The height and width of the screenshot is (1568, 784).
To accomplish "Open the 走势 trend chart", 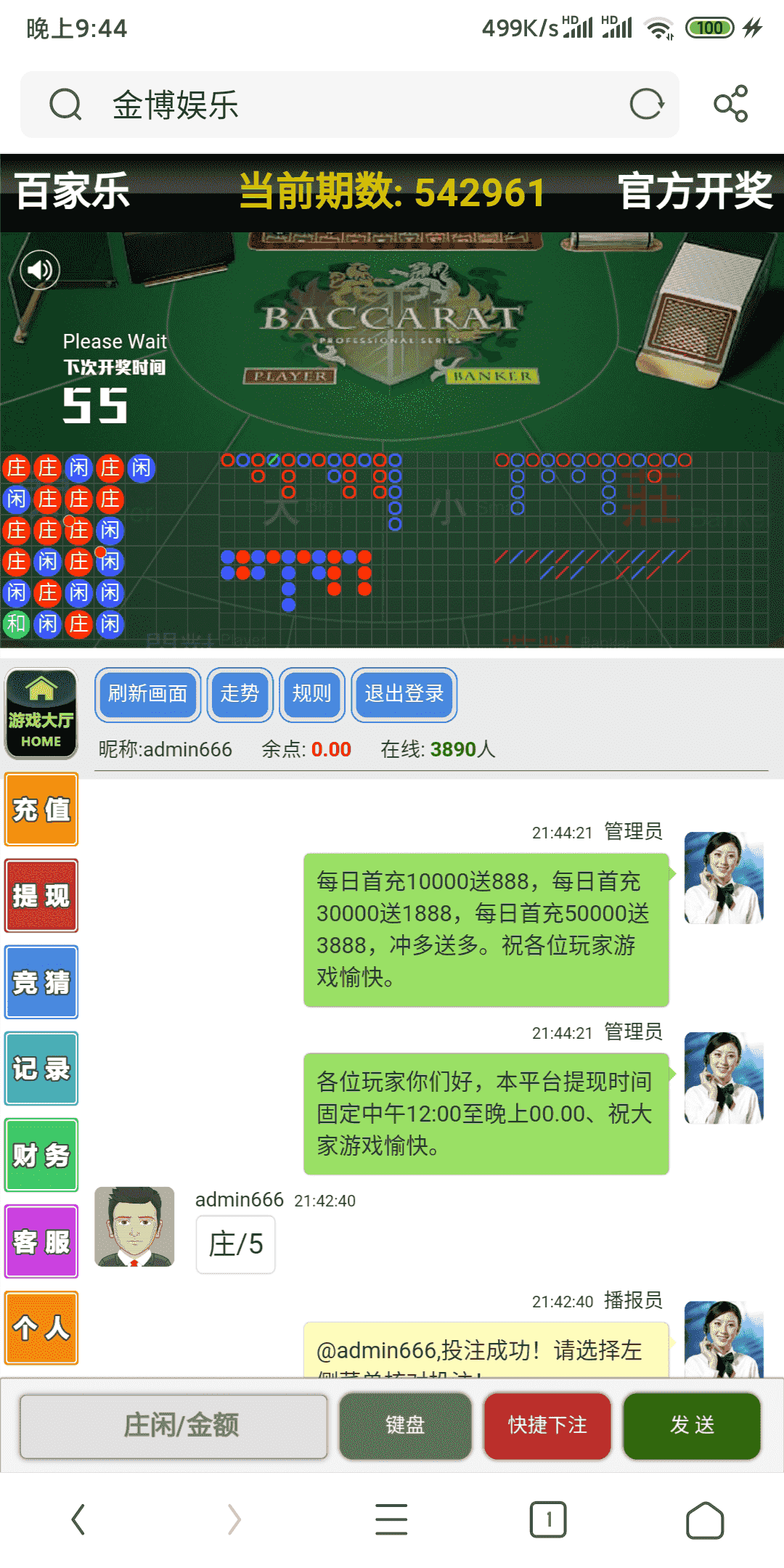I will (x=240, y=695).
